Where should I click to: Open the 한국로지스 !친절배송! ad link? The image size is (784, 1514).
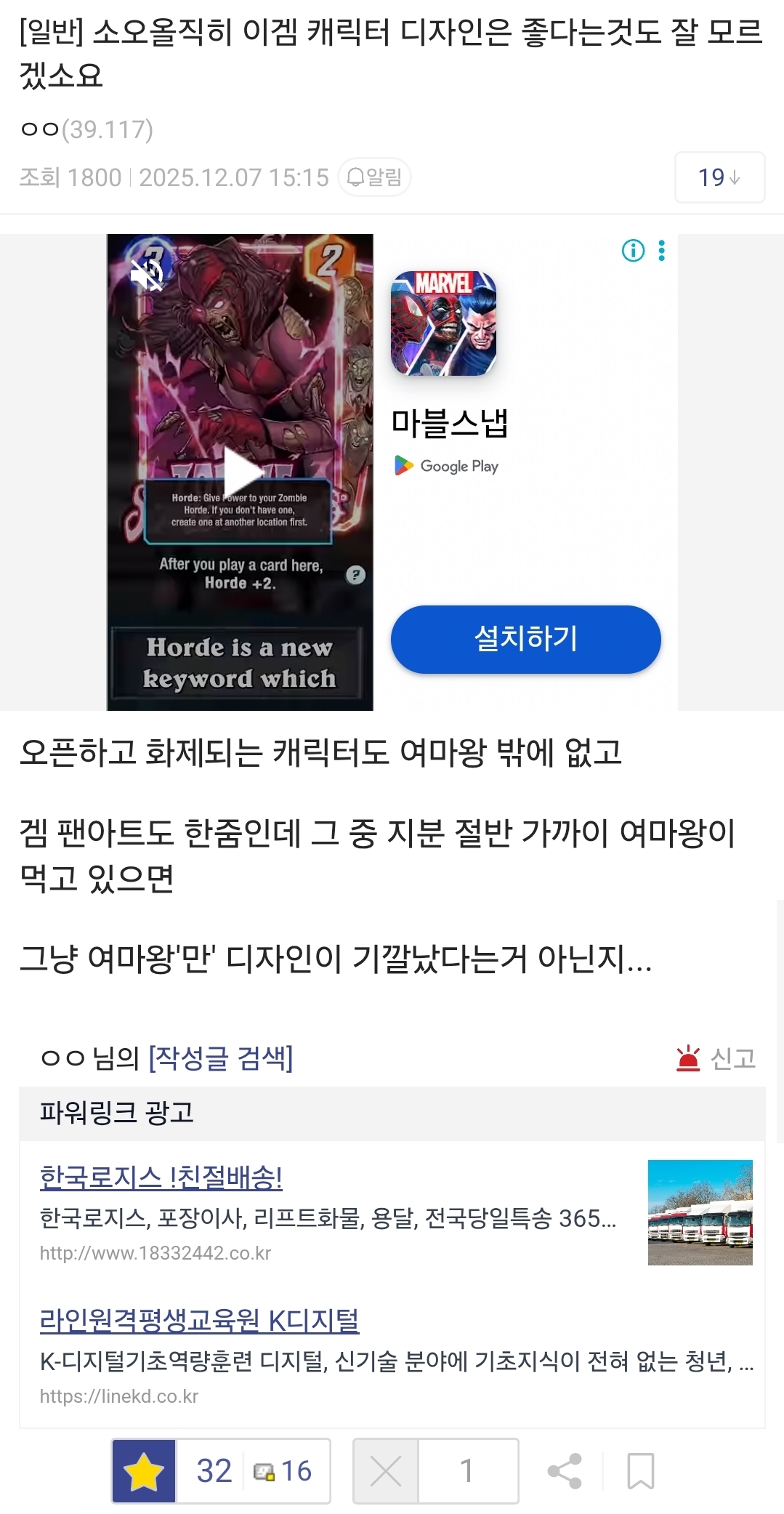pos(161,1177)
